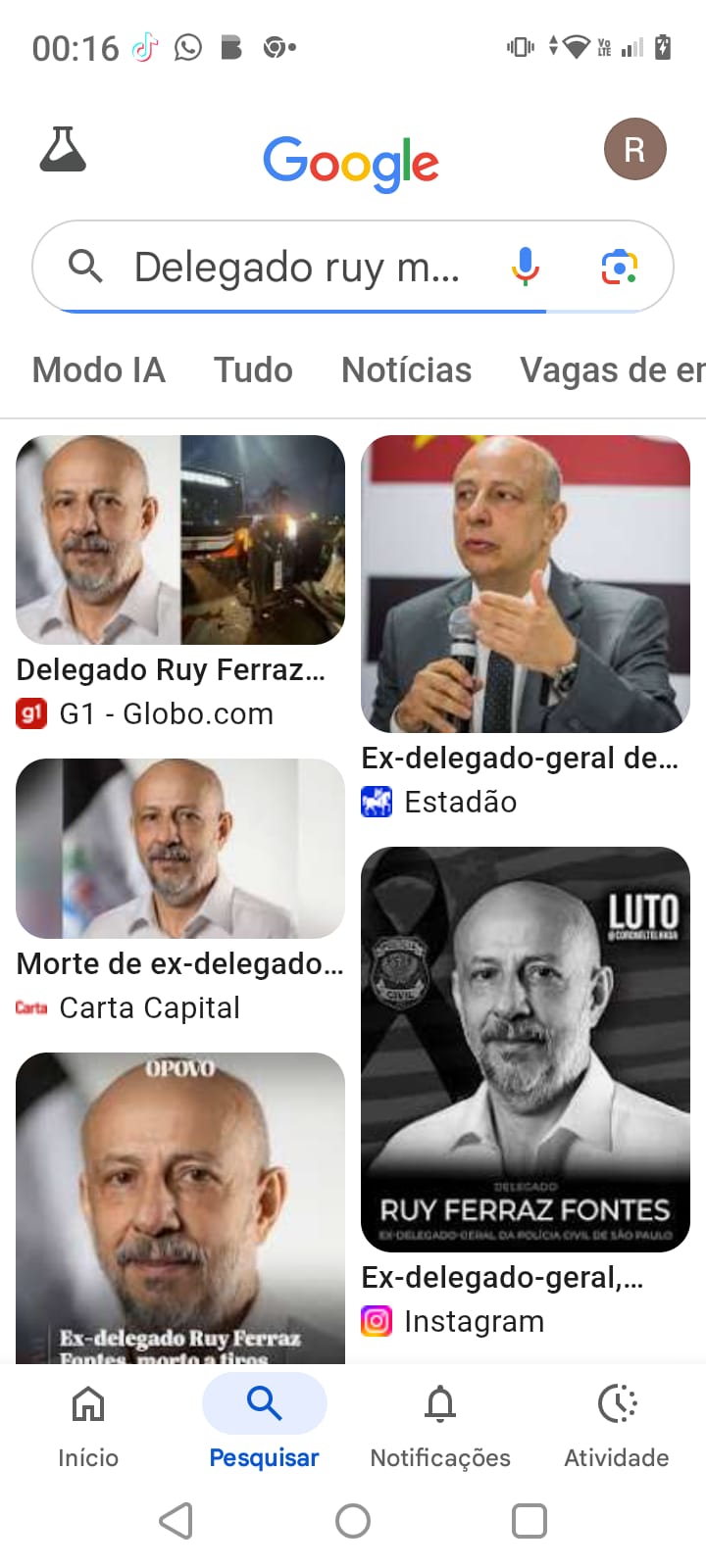Screen dimensions: 706x1568
Task: Switch to the Modo IA tab
Action: point(98,370)
